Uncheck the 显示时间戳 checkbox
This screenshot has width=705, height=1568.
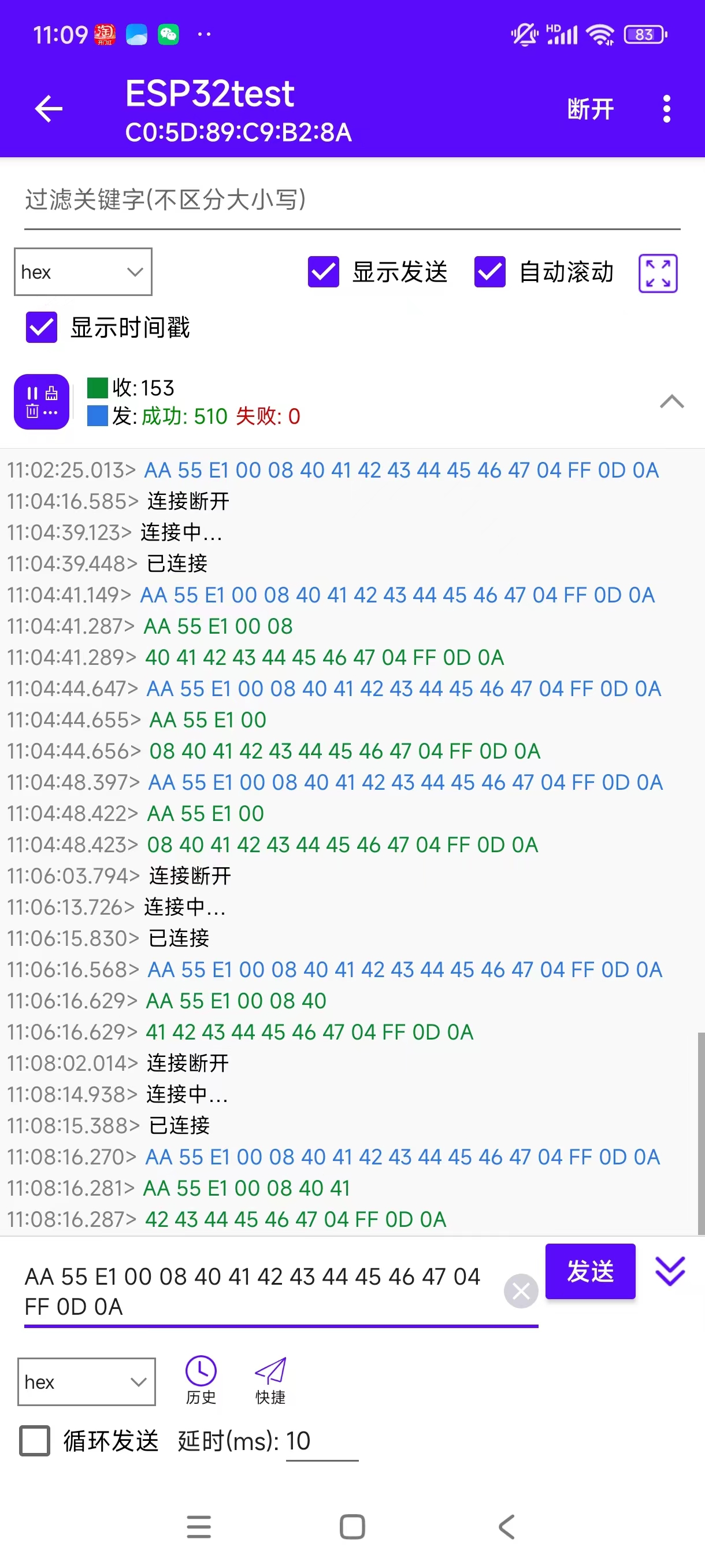coord(42,327)
